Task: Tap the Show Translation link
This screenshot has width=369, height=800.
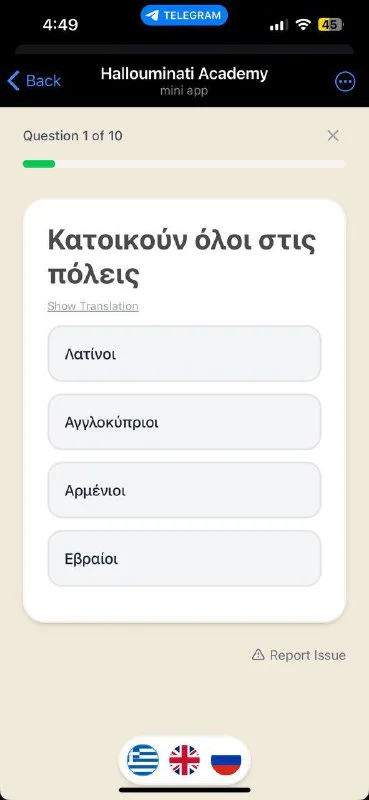Action: [93, 306]
